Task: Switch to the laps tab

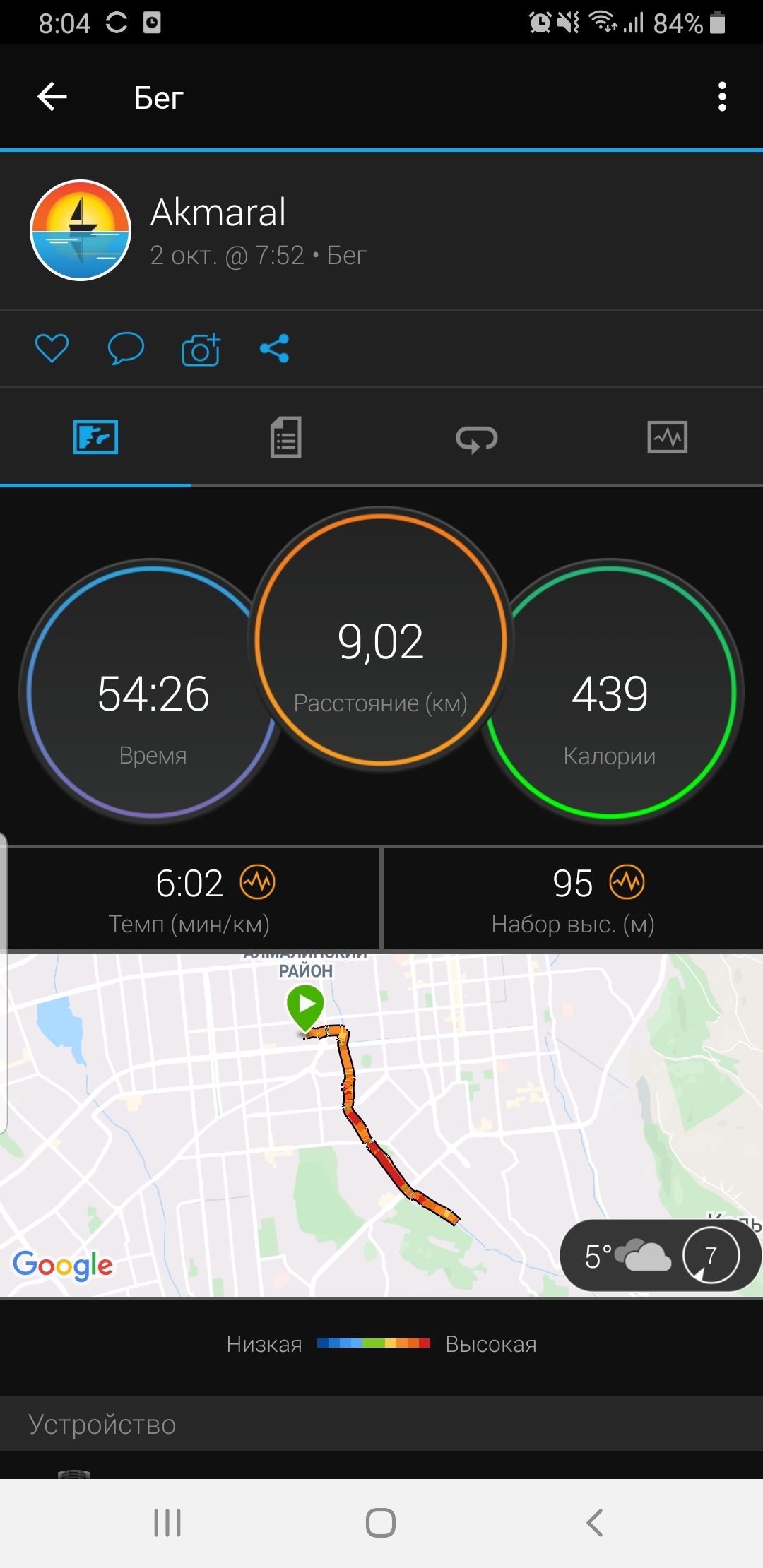Action: pyautogui.click(x=477, y=438)
